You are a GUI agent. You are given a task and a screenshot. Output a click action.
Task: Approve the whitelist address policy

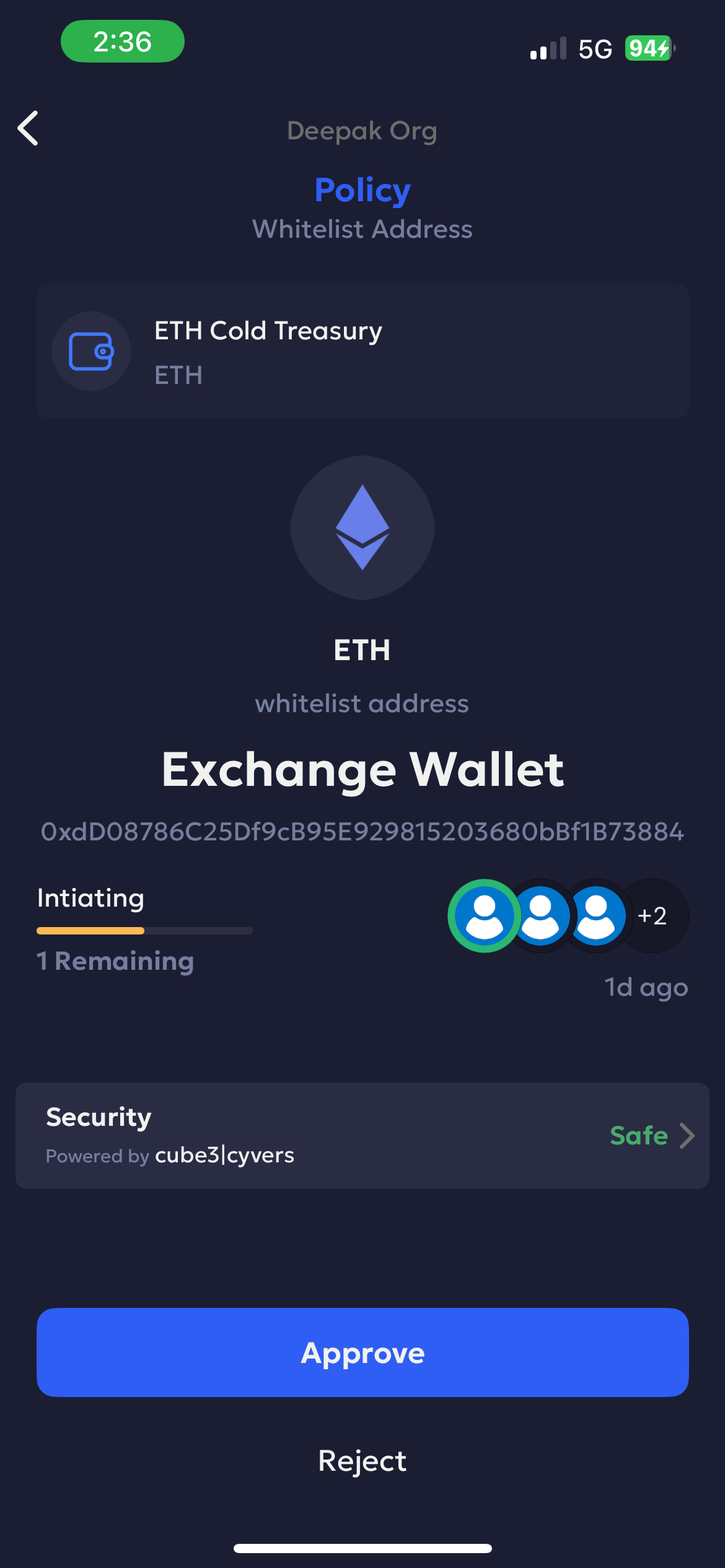[362, 1352]
